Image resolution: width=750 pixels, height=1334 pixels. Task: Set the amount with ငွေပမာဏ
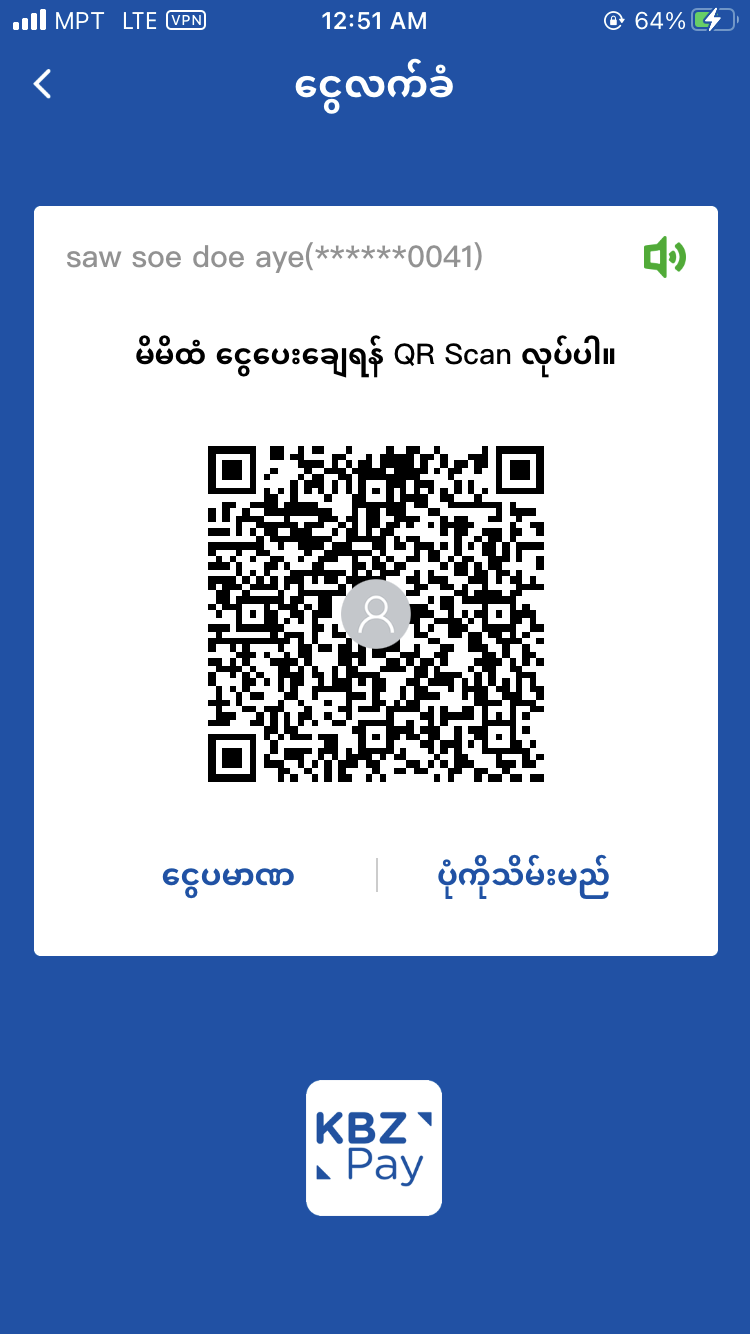pos(228,876)
